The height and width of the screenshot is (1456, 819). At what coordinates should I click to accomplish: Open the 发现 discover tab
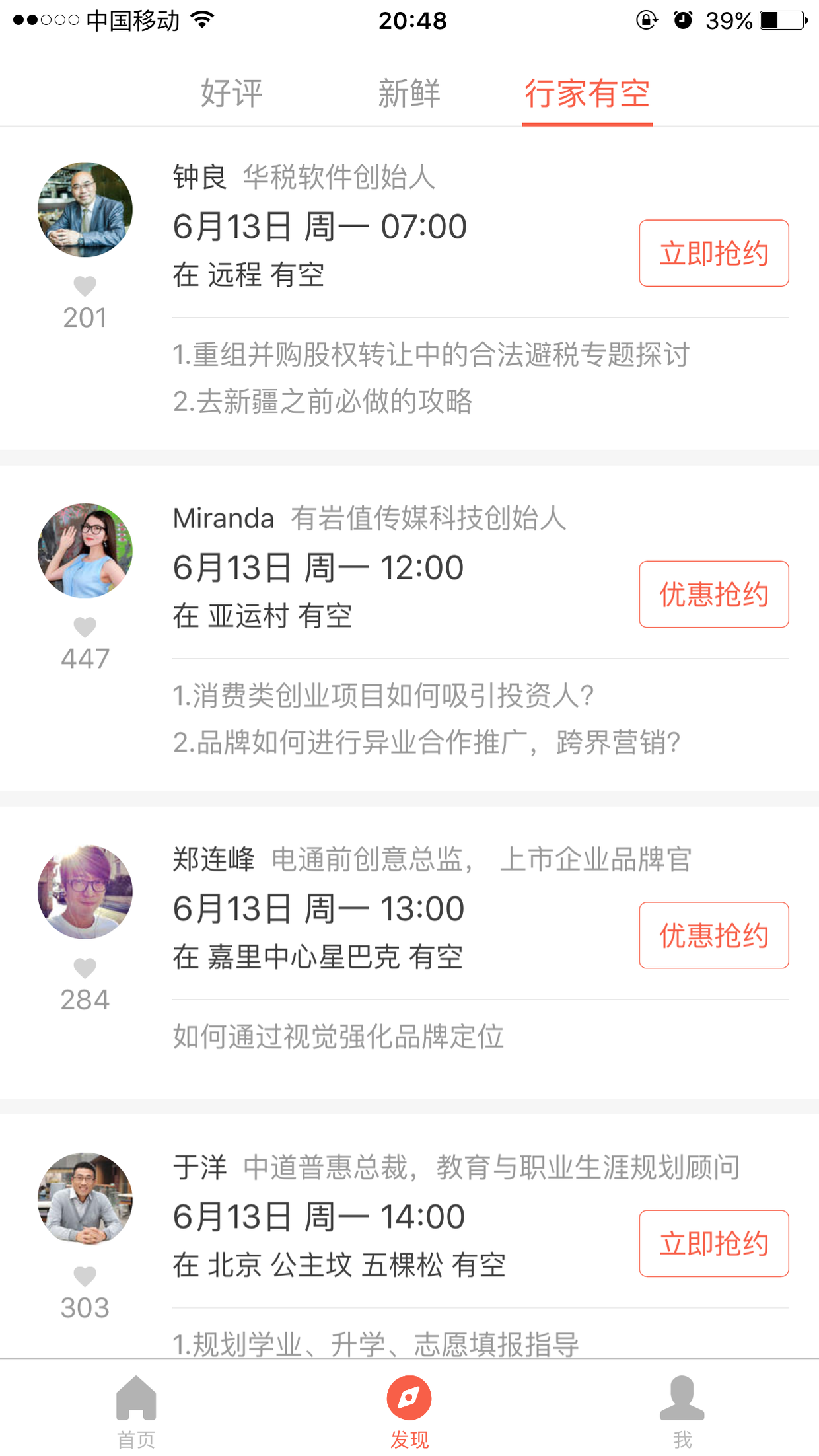[x=409, y=1411]
